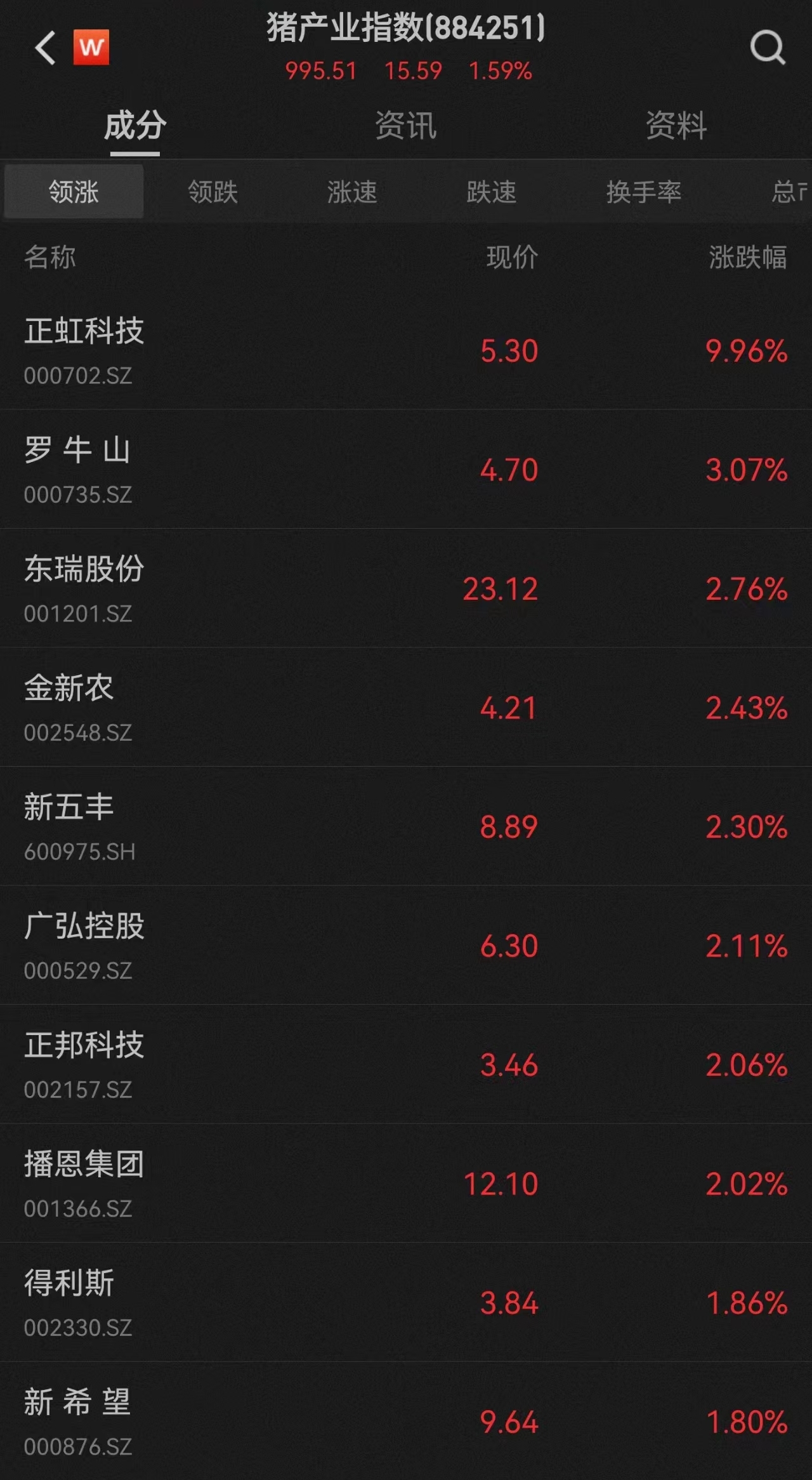The width and height of the screenshot is (812, 1480).
Task: Open stock 得利斯 002330.SZ
Action: pyautogui.click(x=406, y=1302)
